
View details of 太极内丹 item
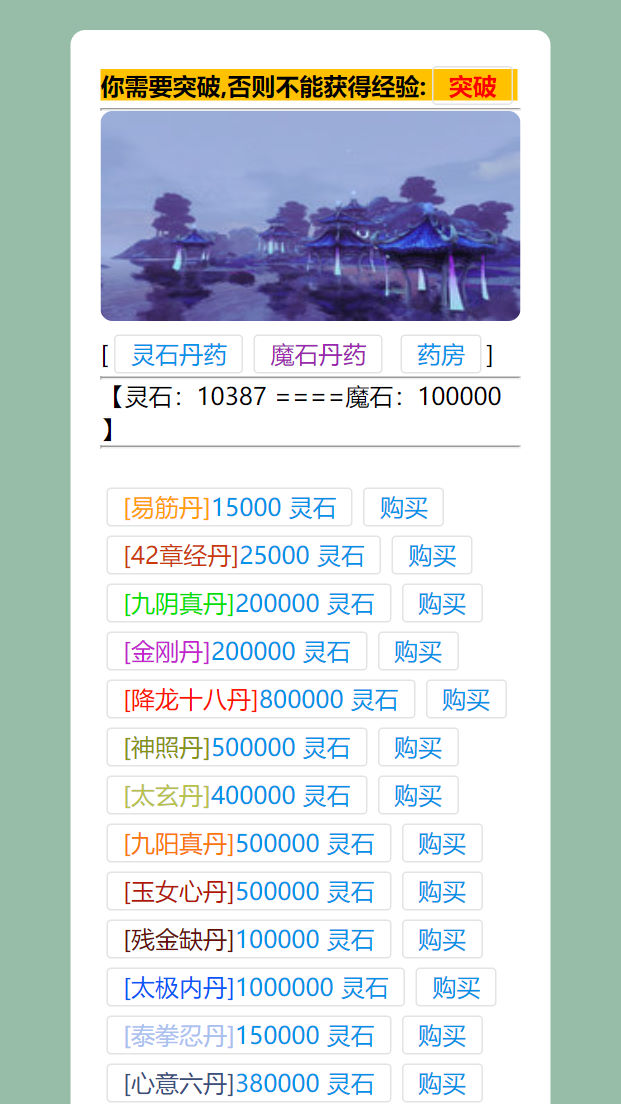255,987
